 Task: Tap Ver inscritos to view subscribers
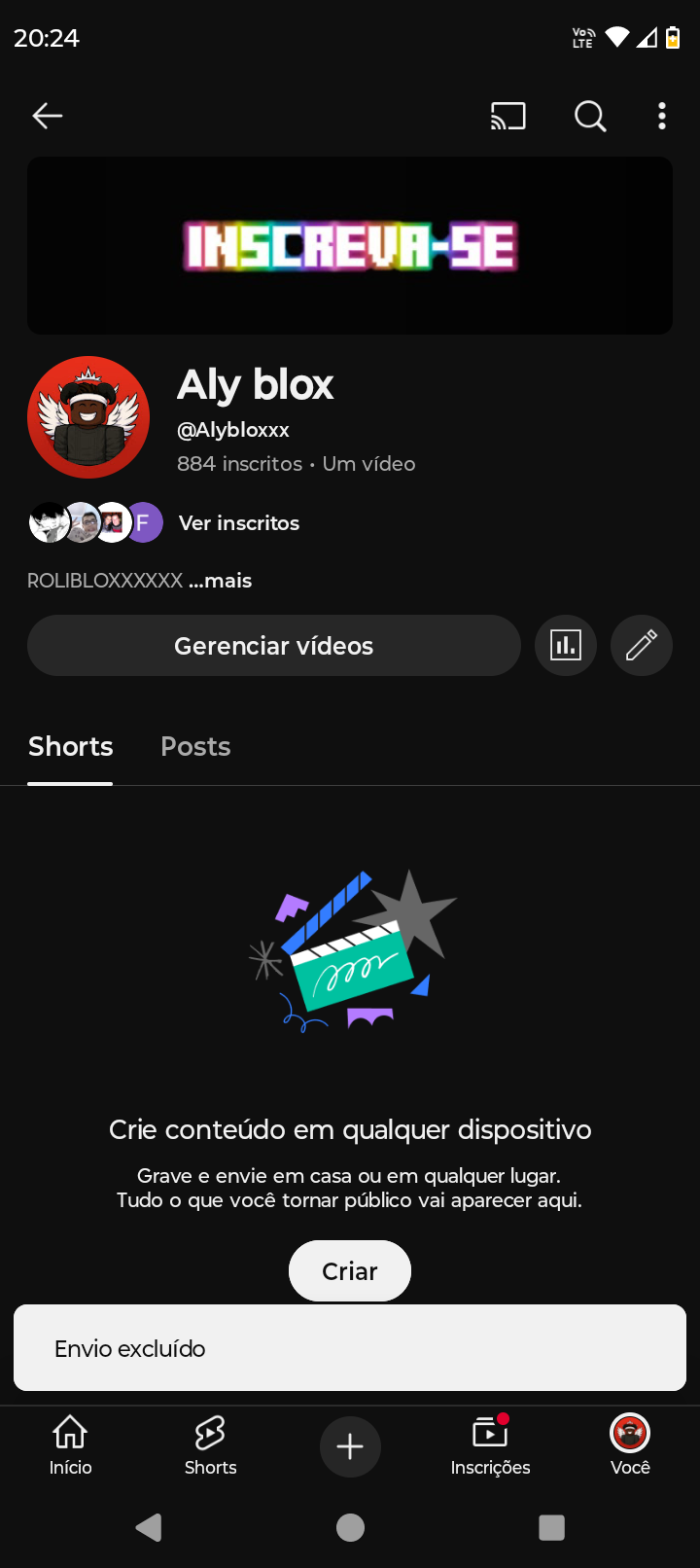pyautogui.click(x=239, y=523)
